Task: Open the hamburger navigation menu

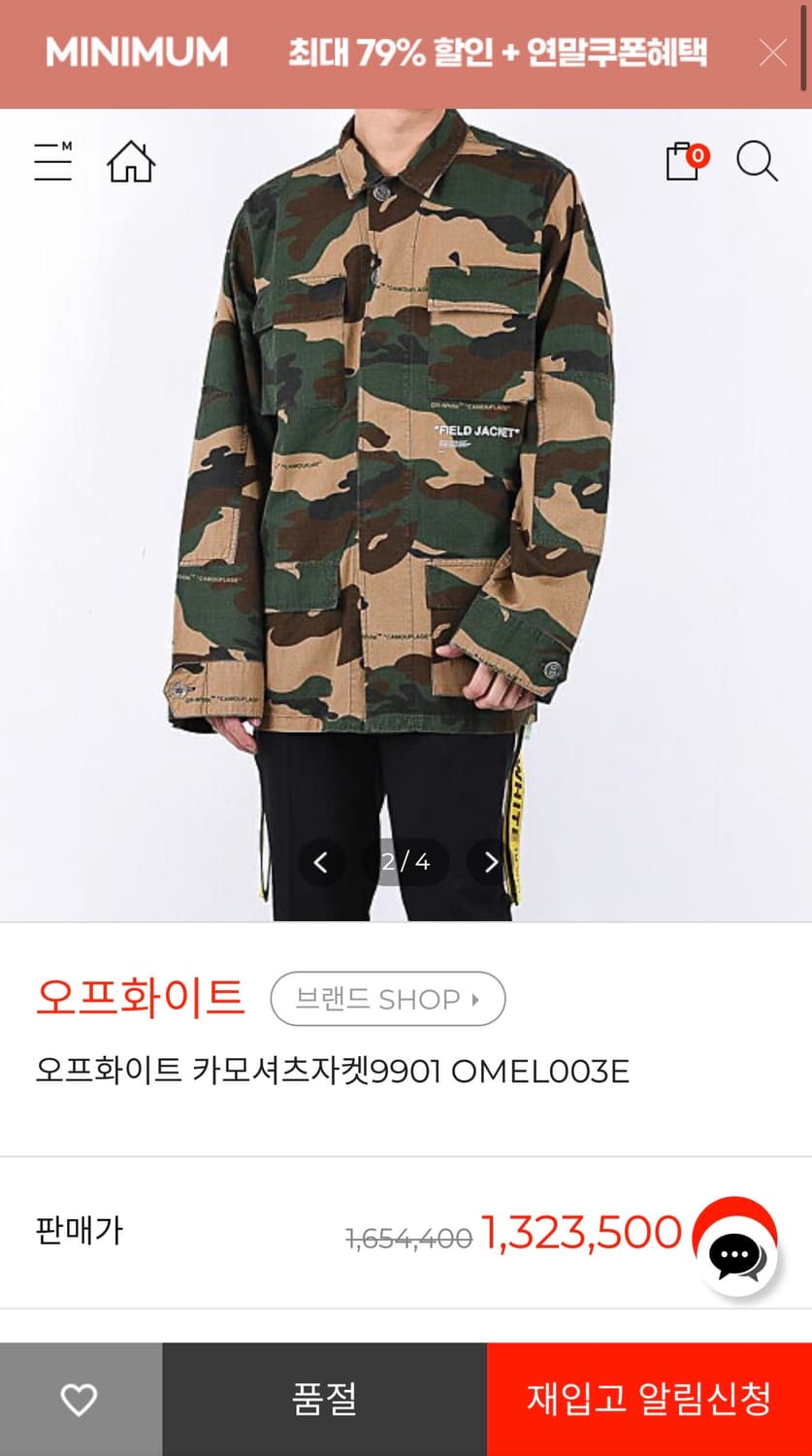Action: tap(52, 161)
